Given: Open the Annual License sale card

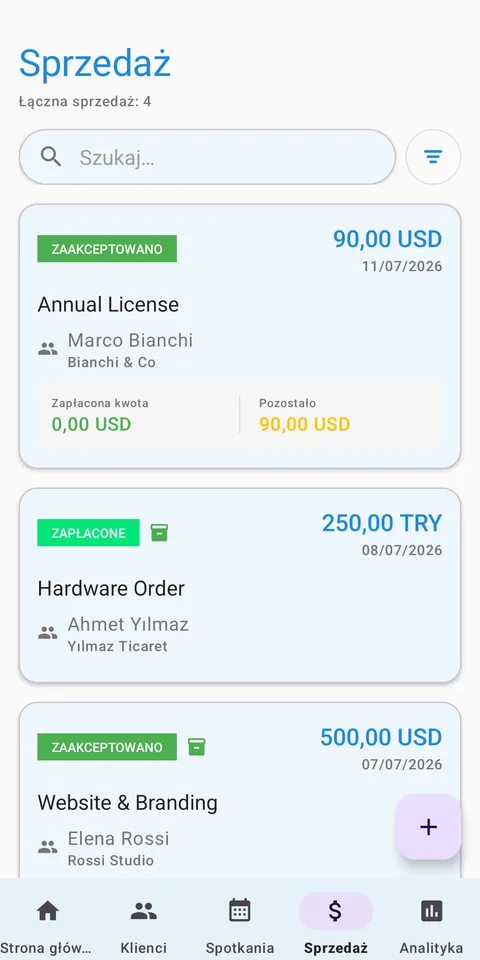Looking at the screenshot, I should click(x=240, y=336).
